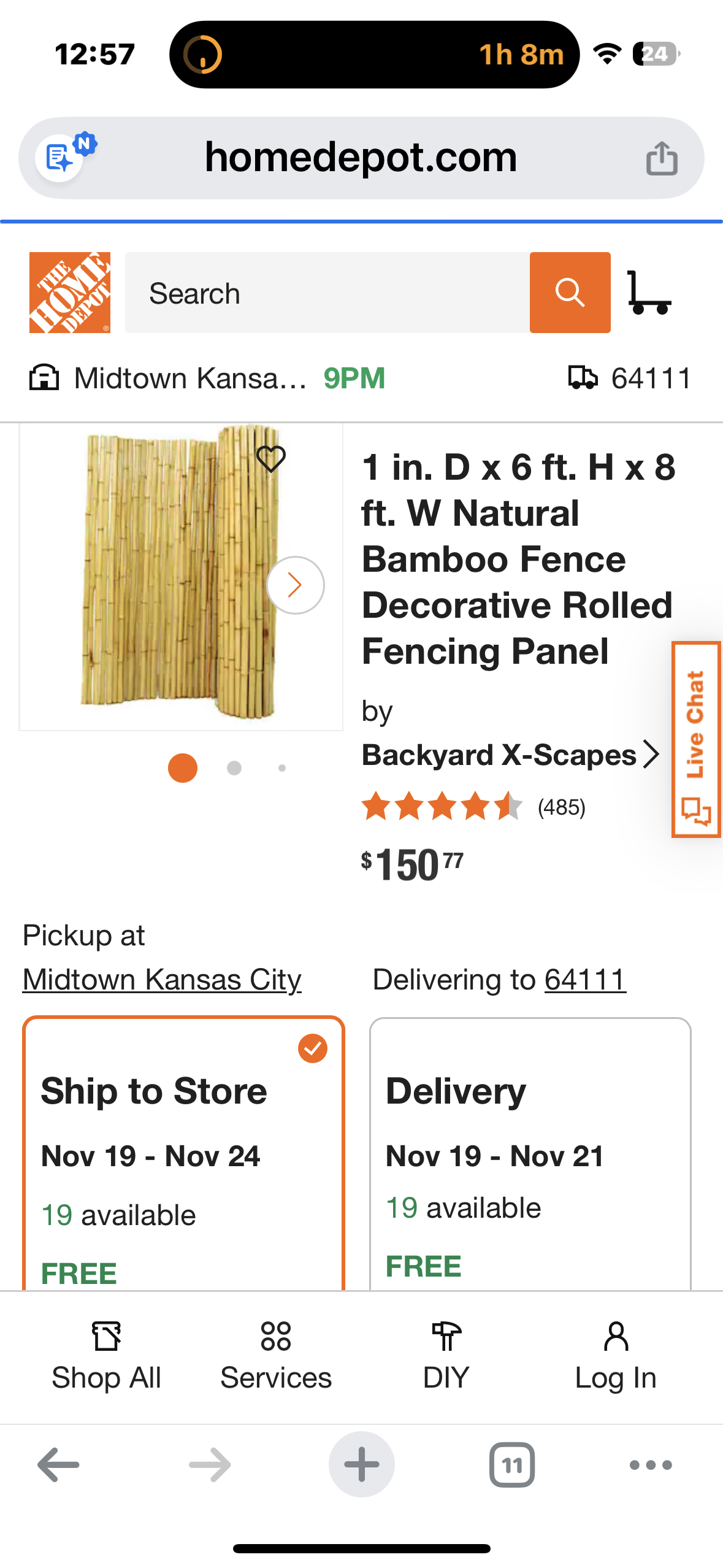723x1568 pixels.
Task: Click the next image arrow on carousel
Action: pyautogui.click(x=296, y=585)
